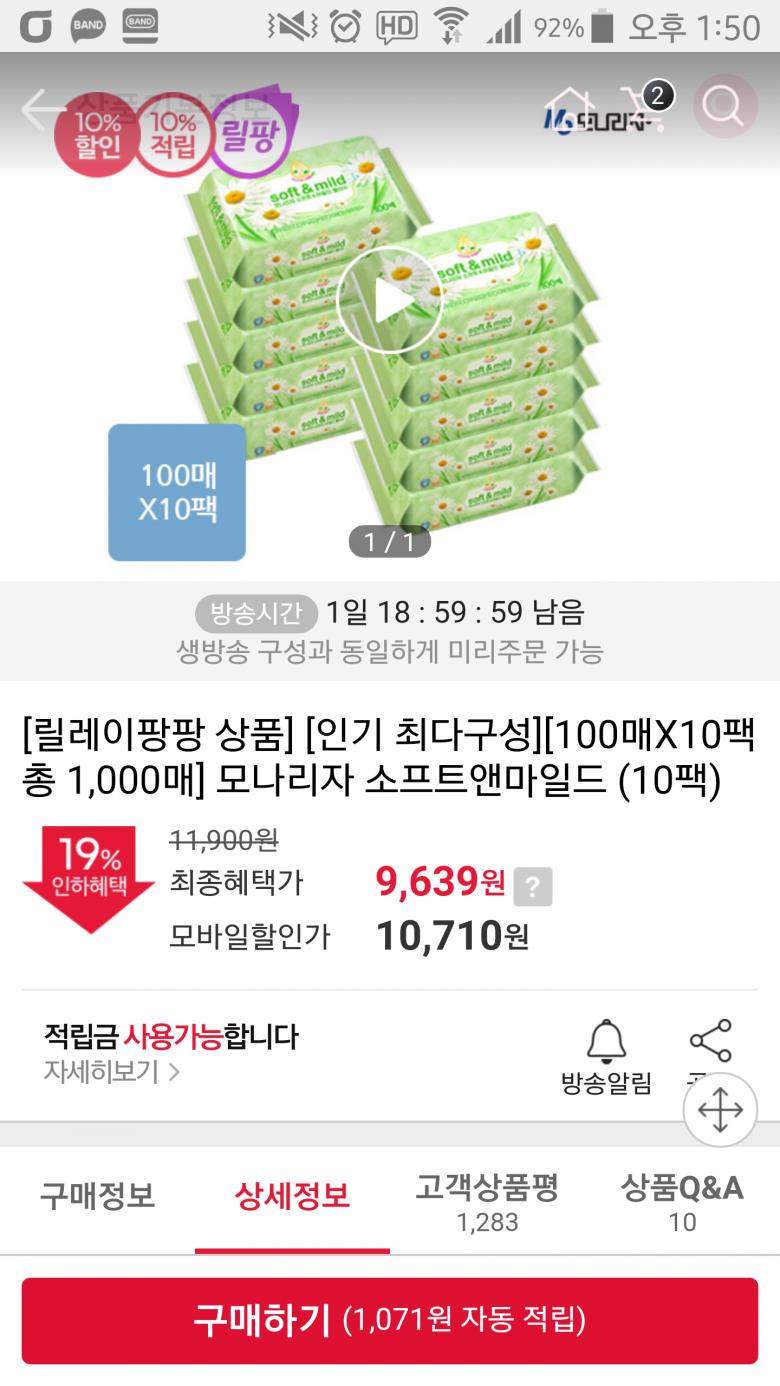
Task: Open the shopping cart with 2 items
Action: (x=642, y=108)
